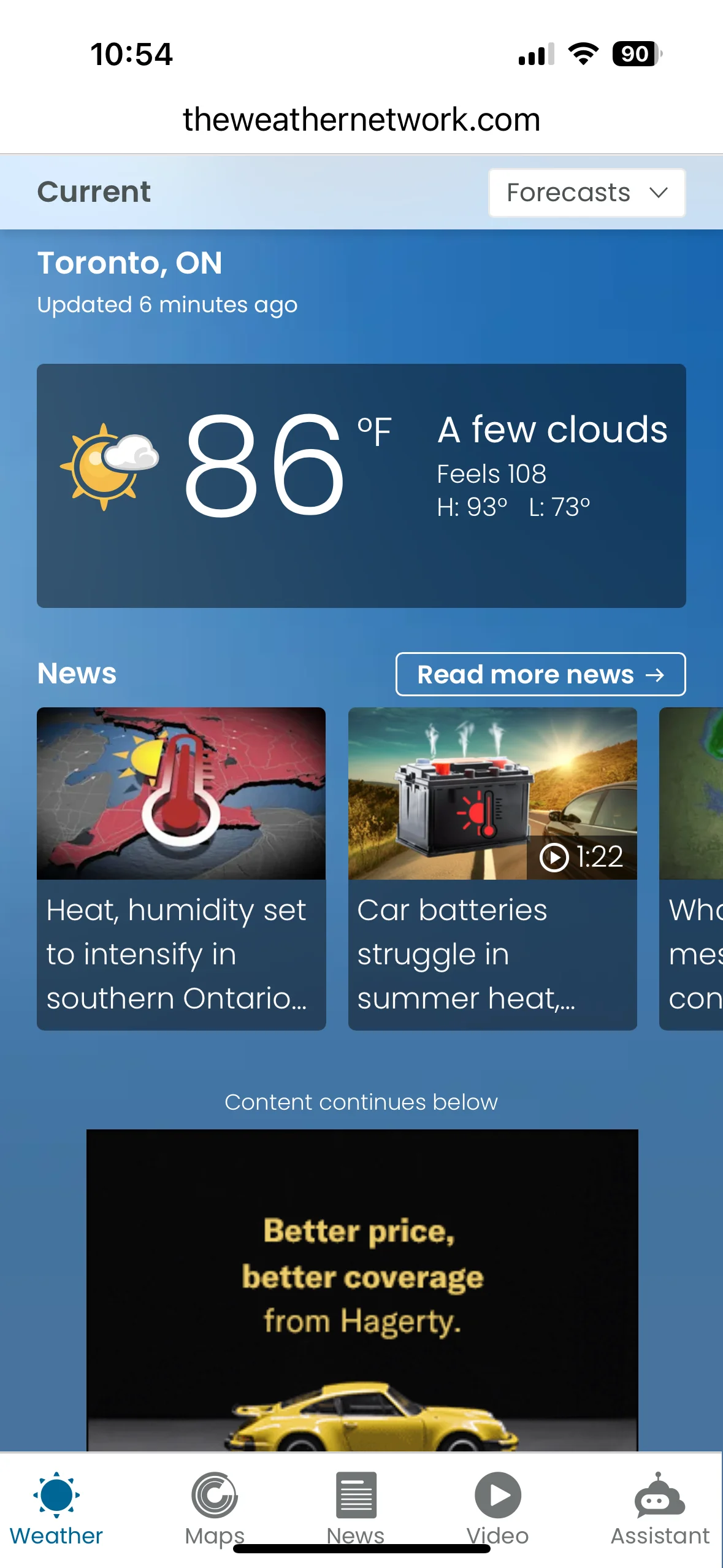
Task: Expand the Forecasts dropdown
Action: click(587, 193)
